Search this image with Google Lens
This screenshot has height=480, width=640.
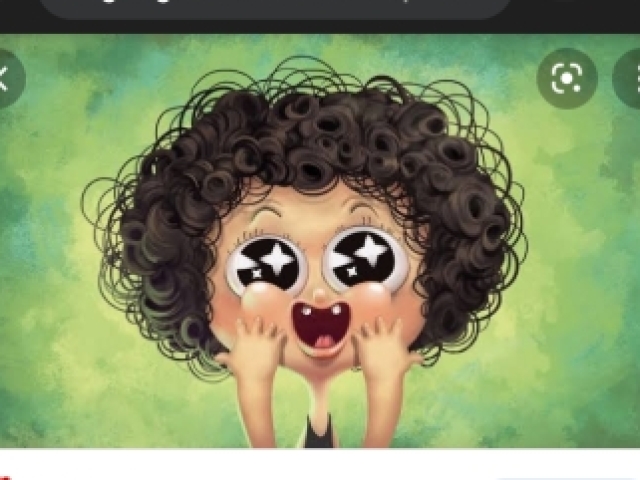(566, 78)
